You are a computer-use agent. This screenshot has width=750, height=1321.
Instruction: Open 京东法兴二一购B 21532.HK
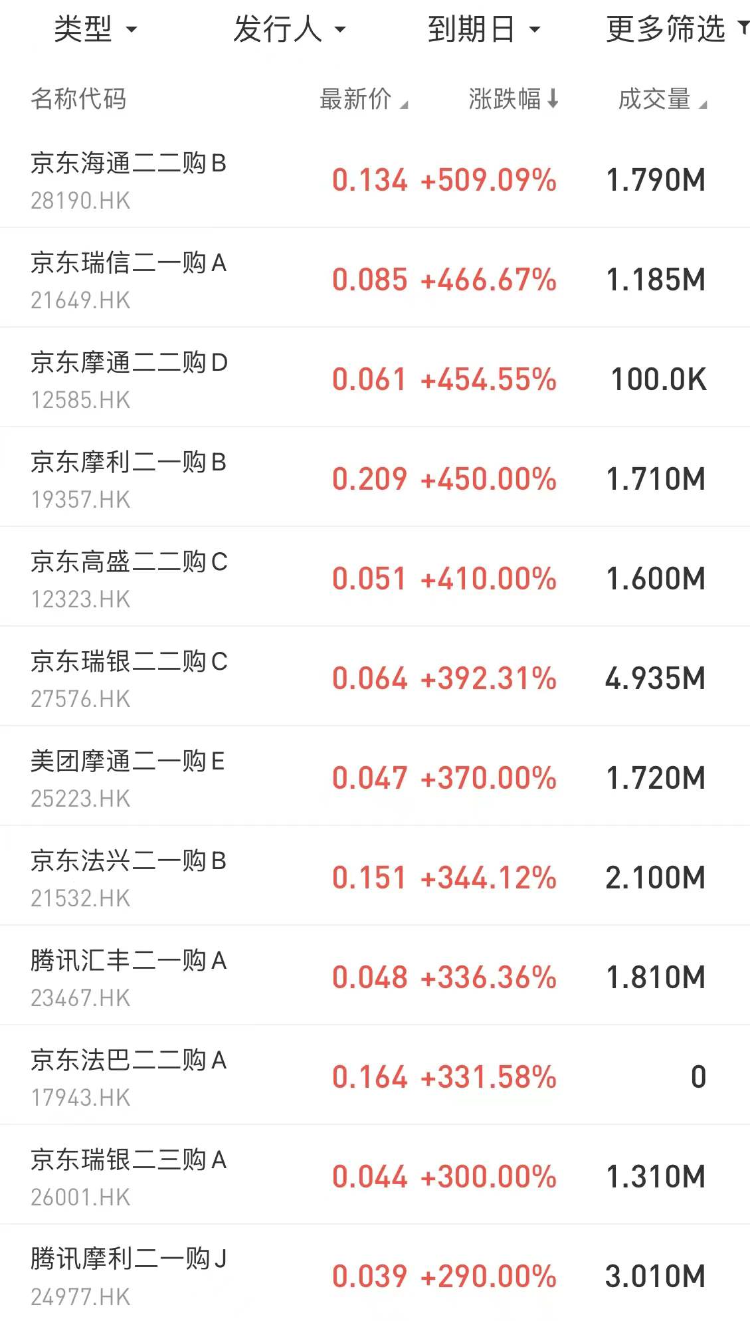coord(375,877)
